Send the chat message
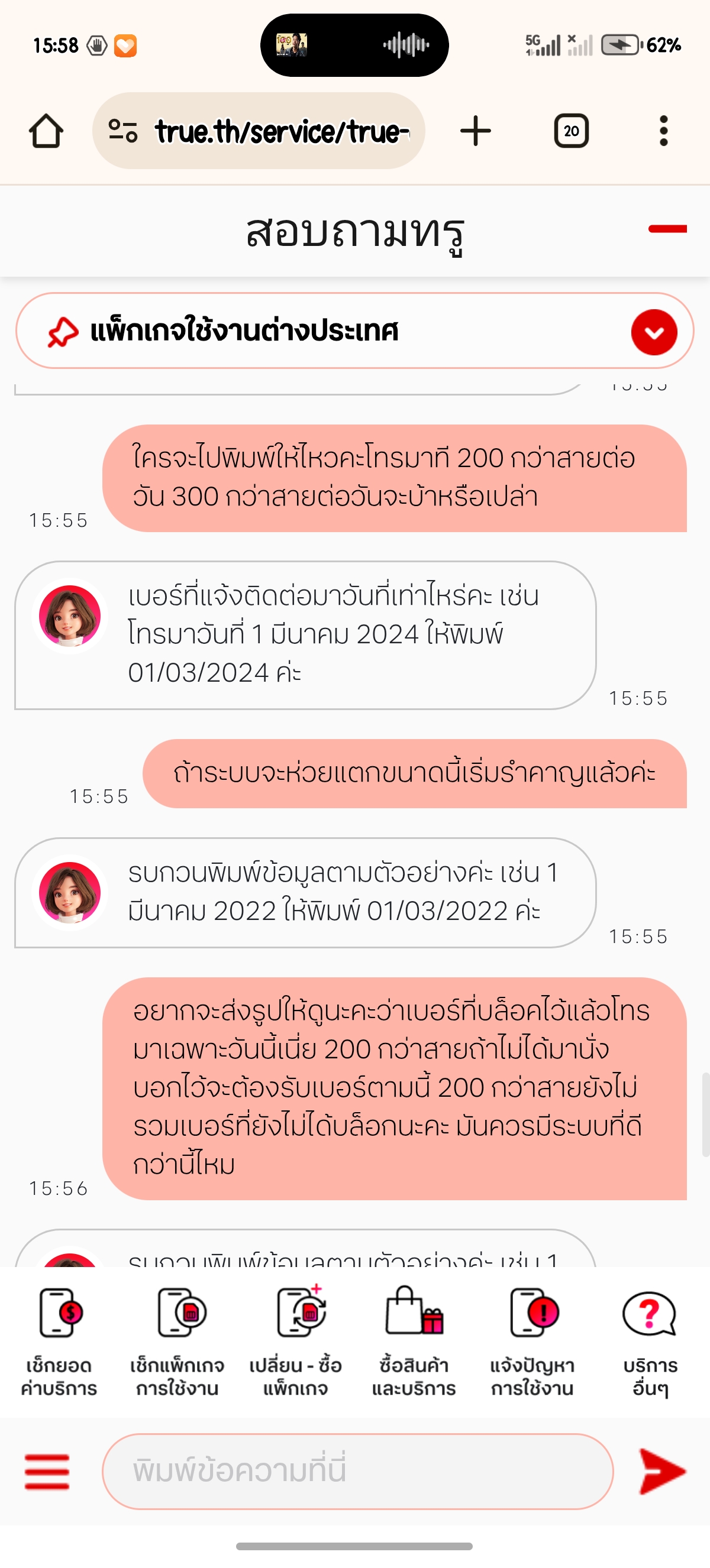This screenshot has height=1568, width=710. (x=662, y=1471)
